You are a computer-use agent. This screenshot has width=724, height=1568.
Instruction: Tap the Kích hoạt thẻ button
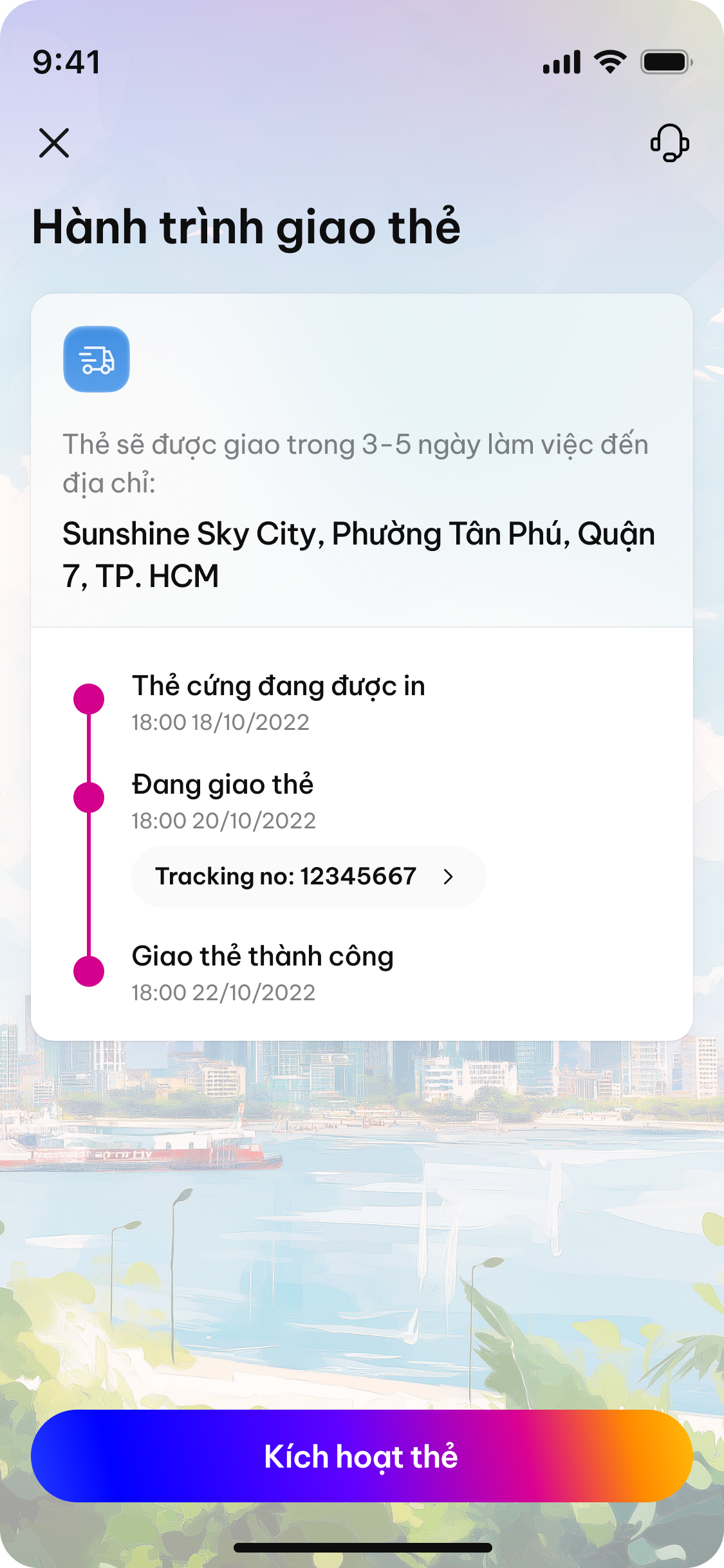[362, 1456]
